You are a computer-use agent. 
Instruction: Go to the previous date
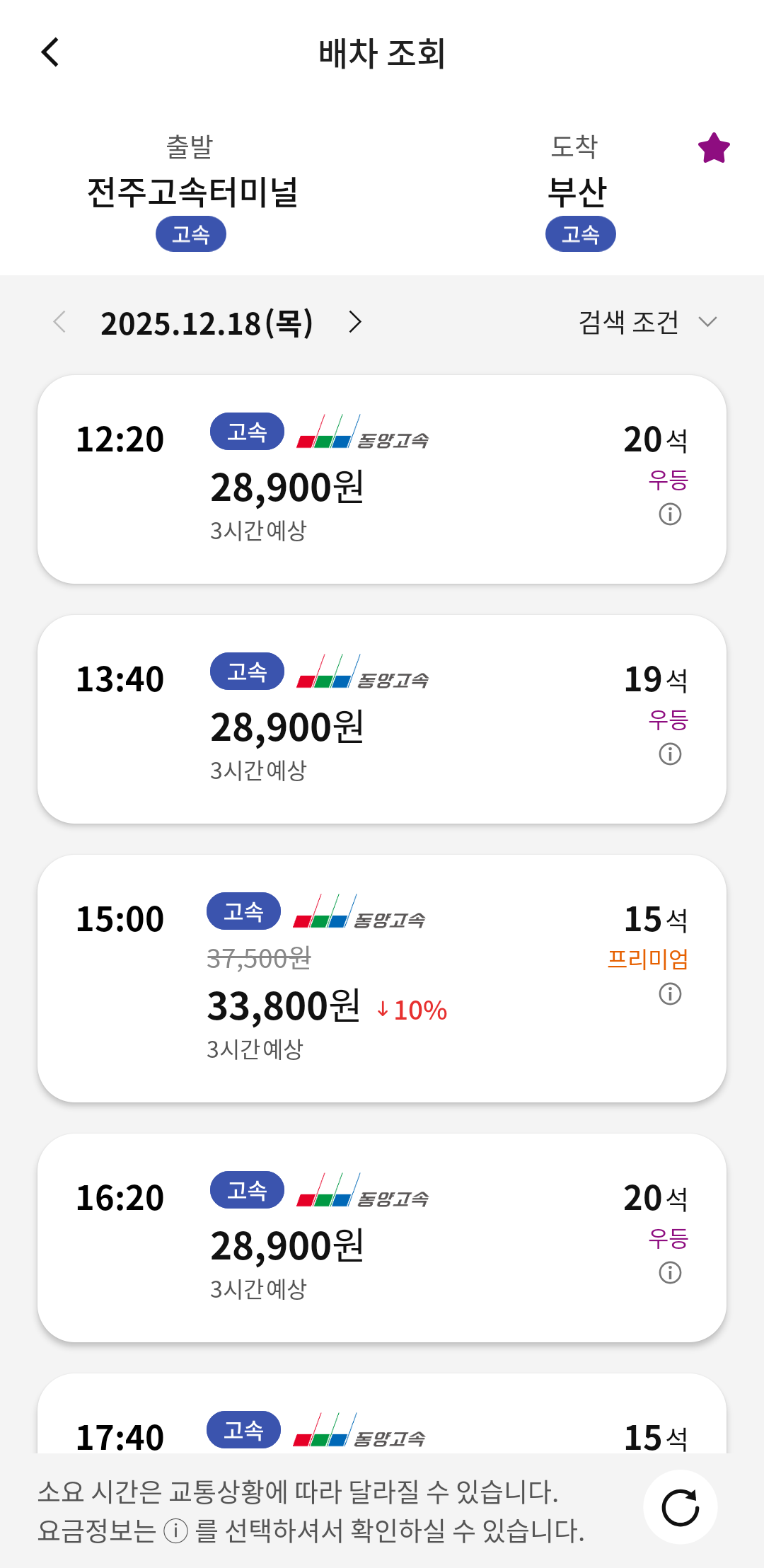(60, 322)
